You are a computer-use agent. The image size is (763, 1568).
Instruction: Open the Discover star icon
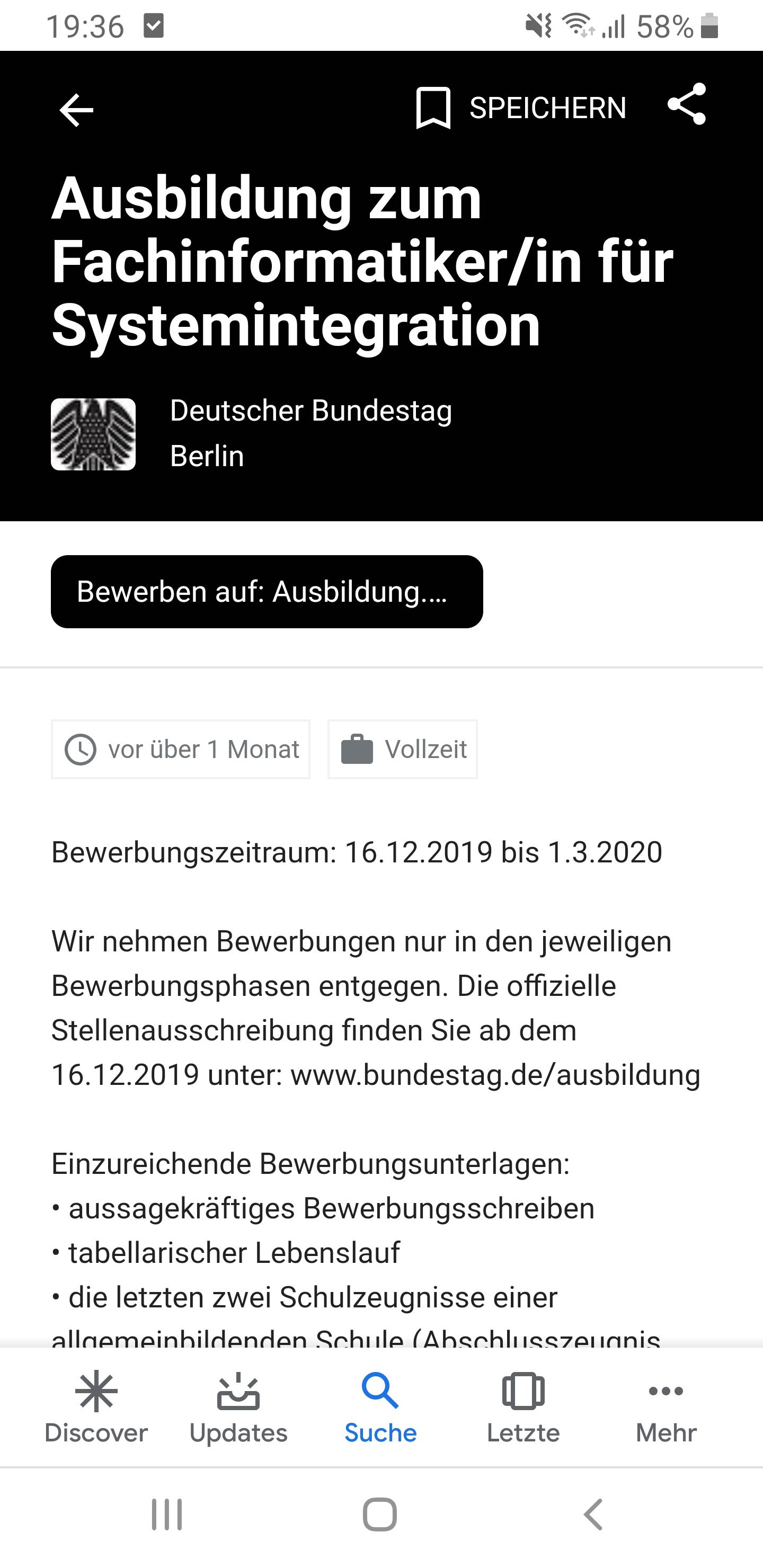95,1391
